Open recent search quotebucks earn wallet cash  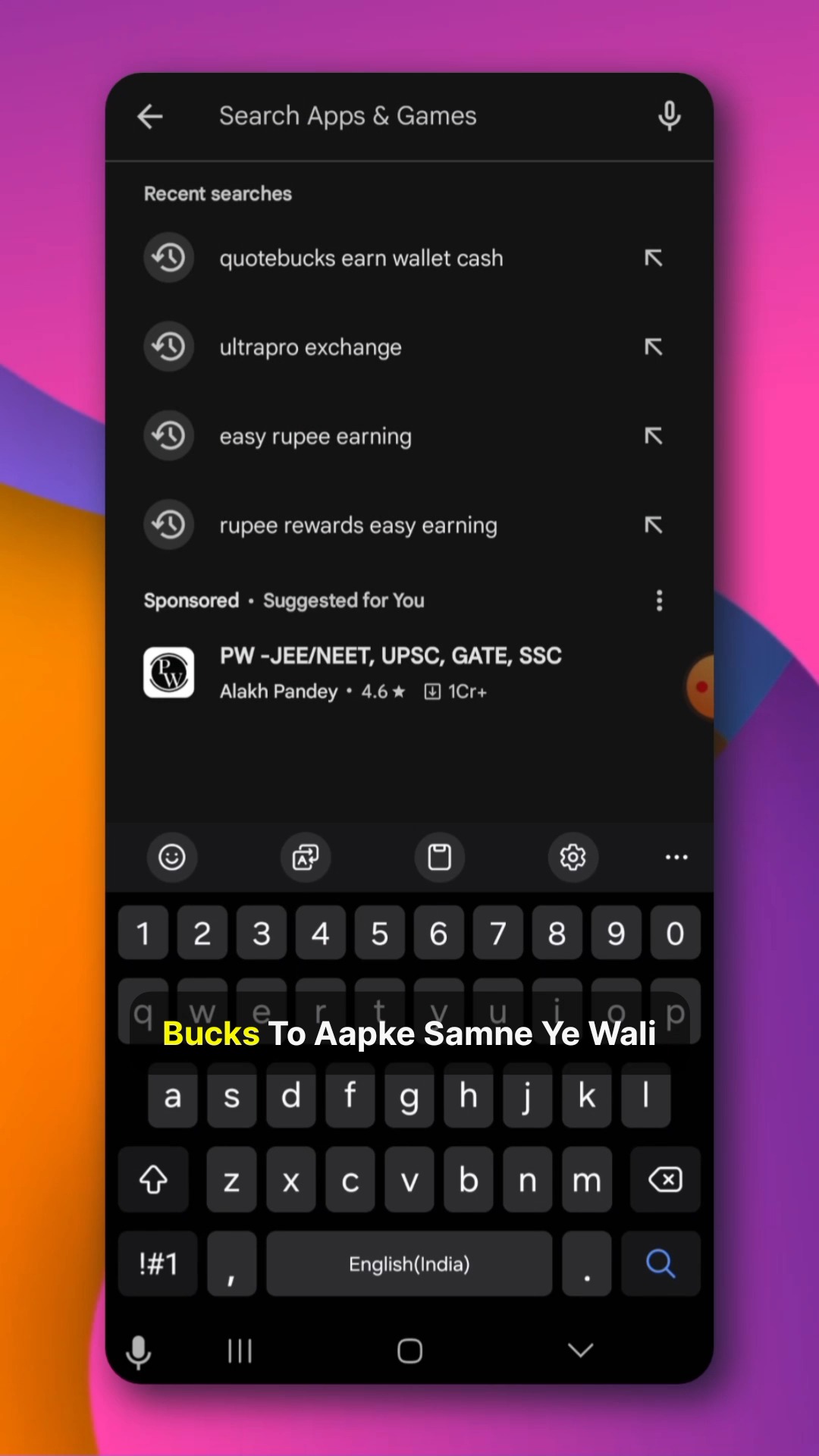[x=361, y=259]
